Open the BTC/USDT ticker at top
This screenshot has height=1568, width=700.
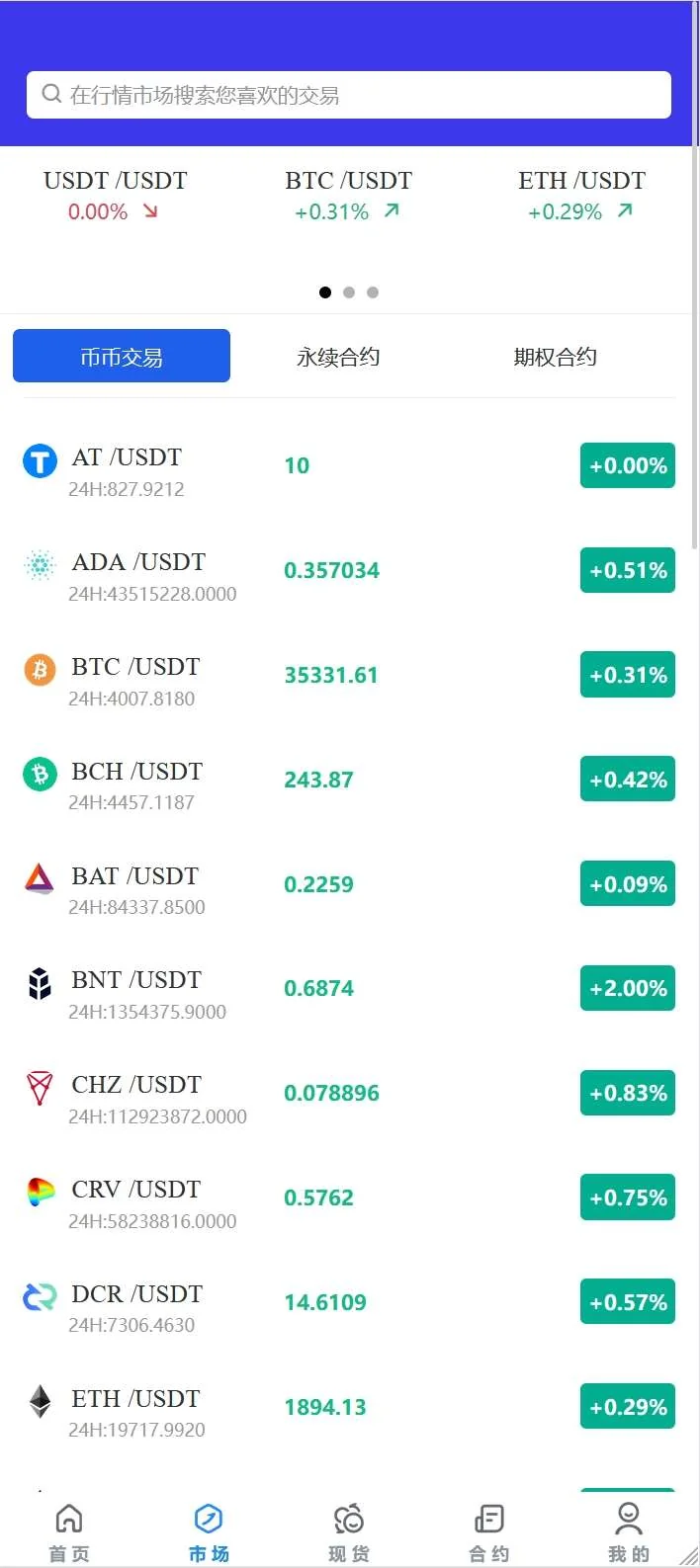[348, 196]
